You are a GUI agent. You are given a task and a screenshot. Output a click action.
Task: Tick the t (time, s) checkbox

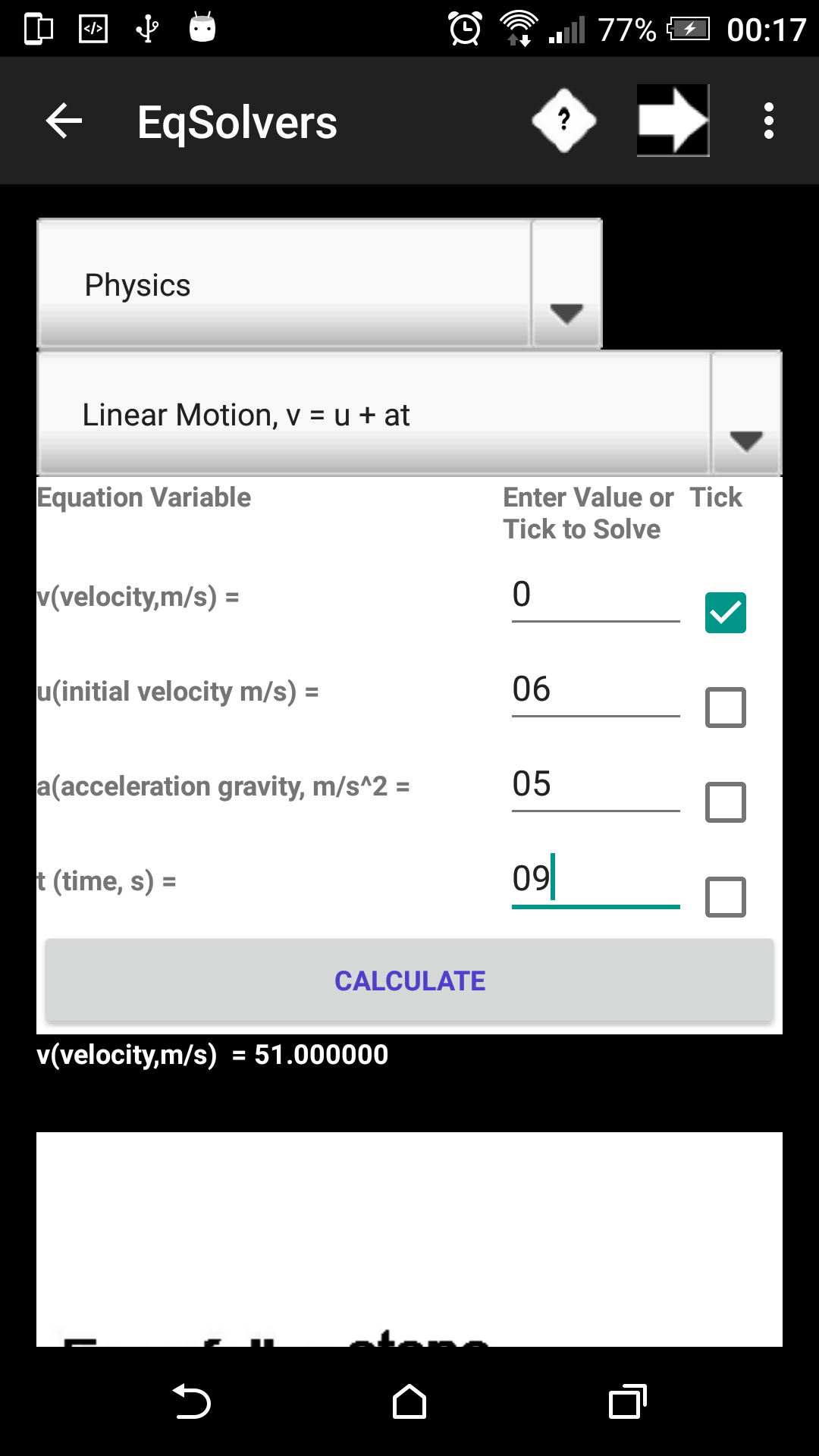(x=725, y=896)
